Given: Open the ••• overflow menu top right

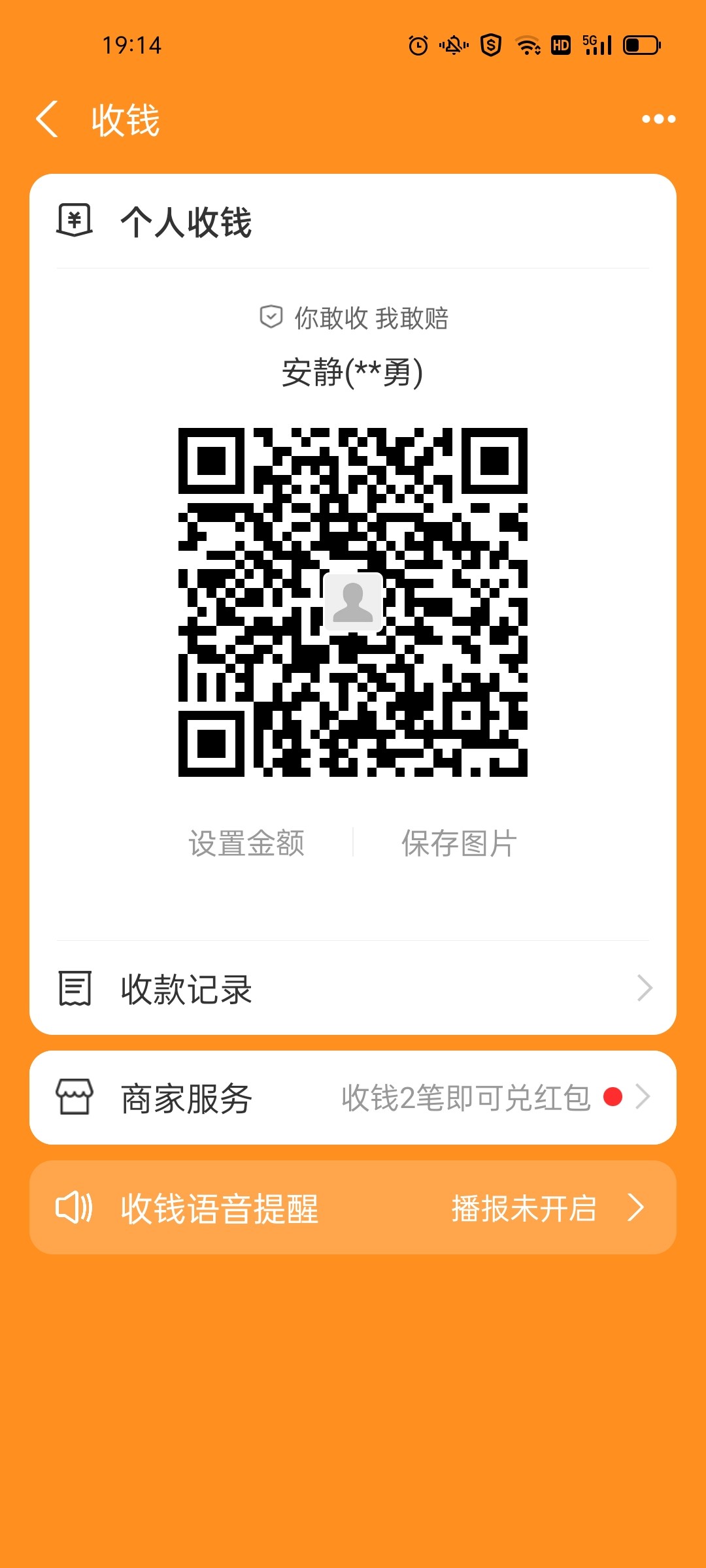Looking at the screenshot, I should pyautogui.click(x=659, y=119).
